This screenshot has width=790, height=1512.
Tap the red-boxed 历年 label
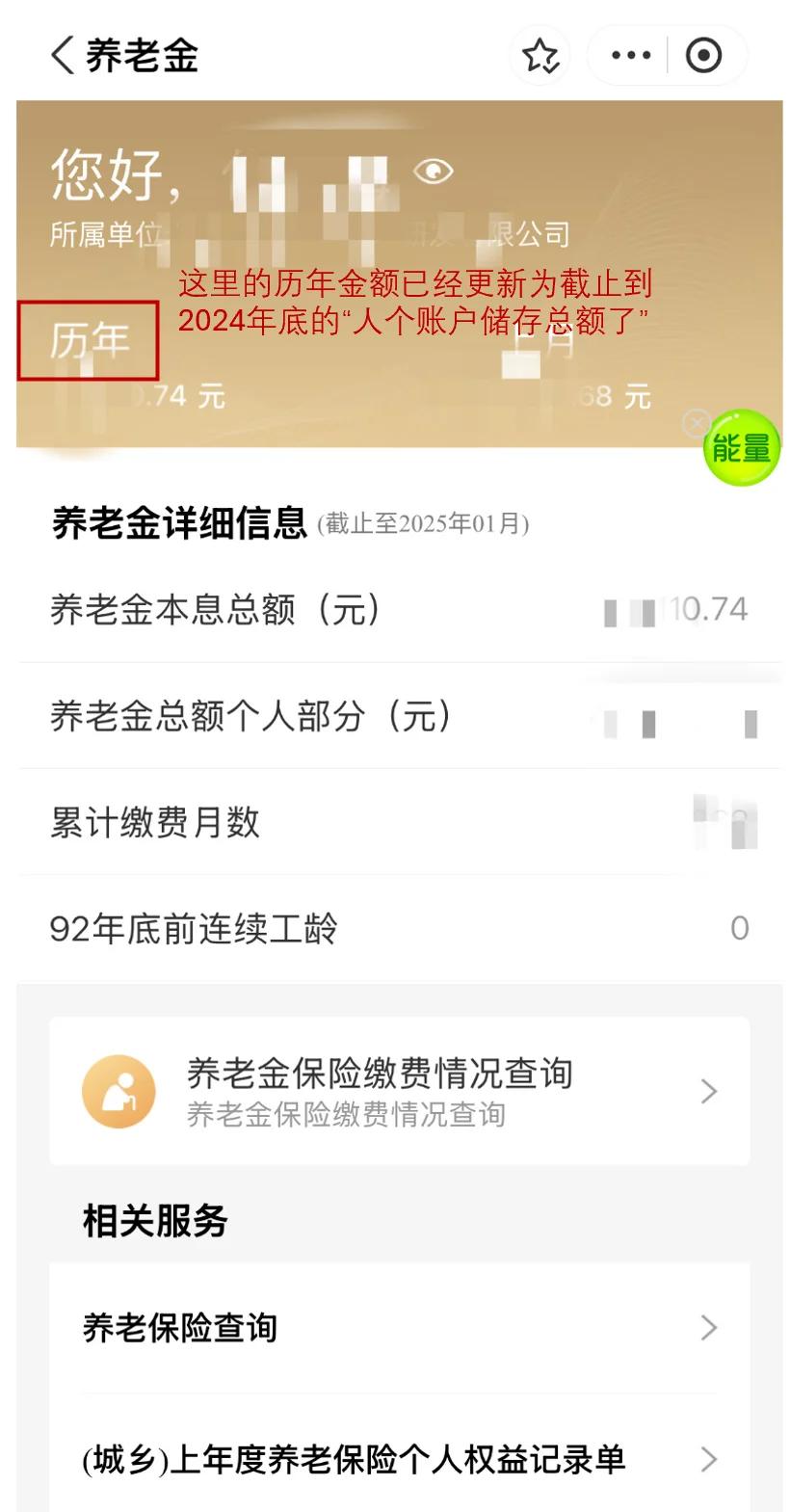coord(87,339)
